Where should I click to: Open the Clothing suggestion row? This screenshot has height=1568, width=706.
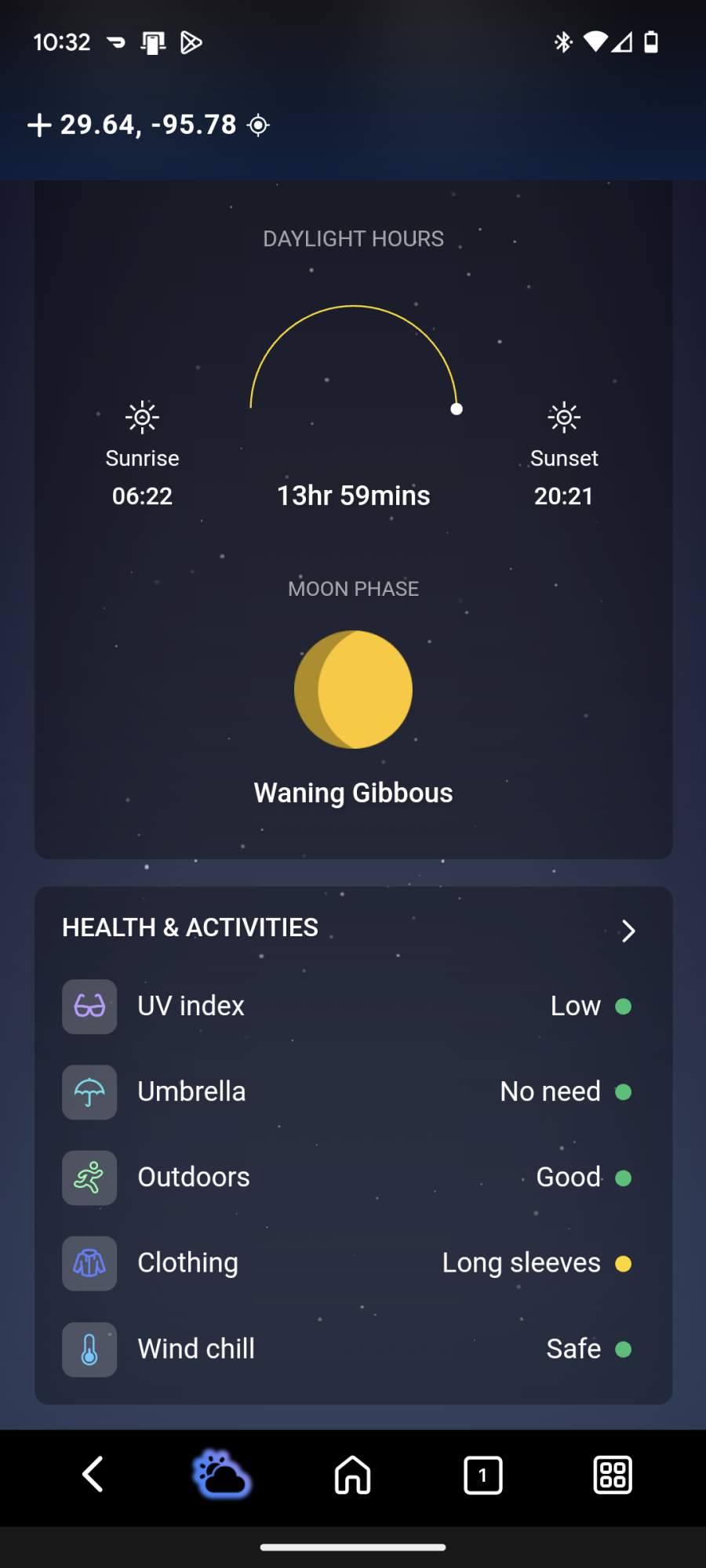[x=353, y=1263]
